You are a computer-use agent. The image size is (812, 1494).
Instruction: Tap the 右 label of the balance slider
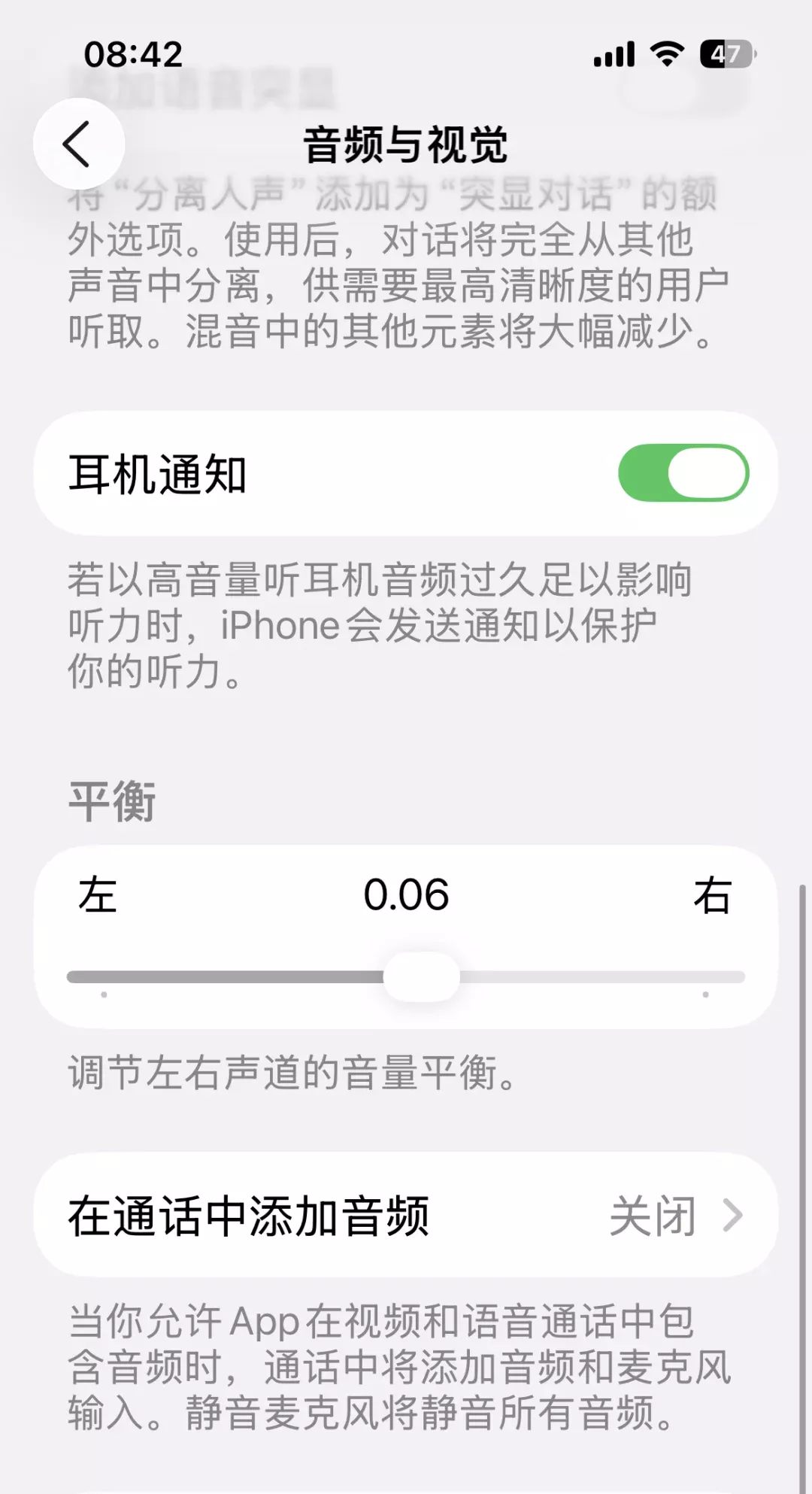point(713,896)
